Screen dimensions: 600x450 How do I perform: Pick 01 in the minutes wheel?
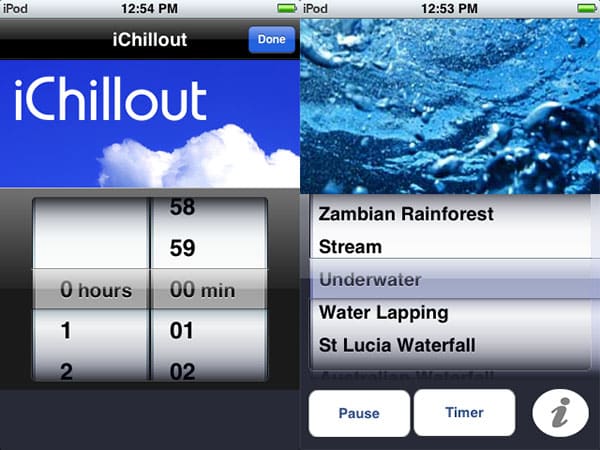182,331
